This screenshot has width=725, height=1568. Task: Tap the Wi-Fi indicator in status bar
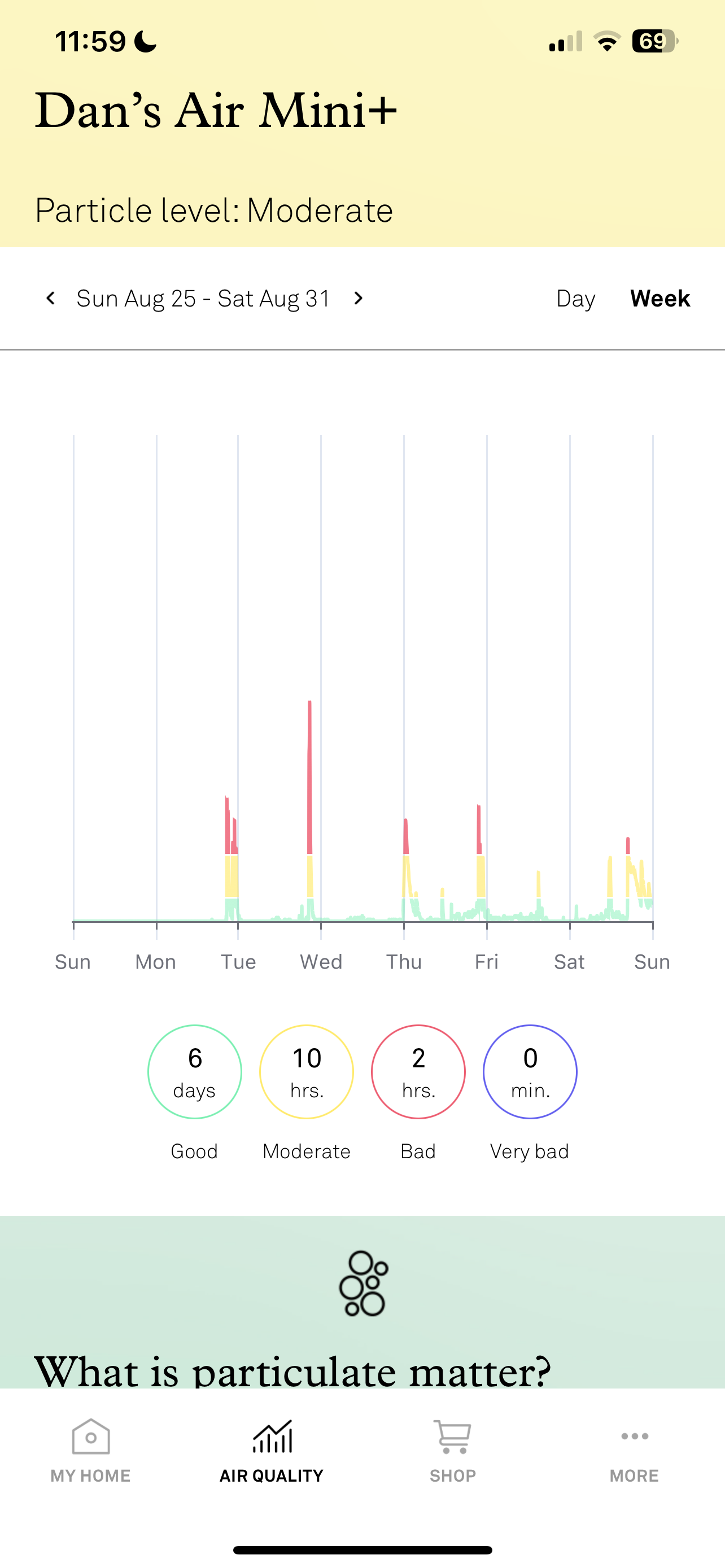(606, 41)
